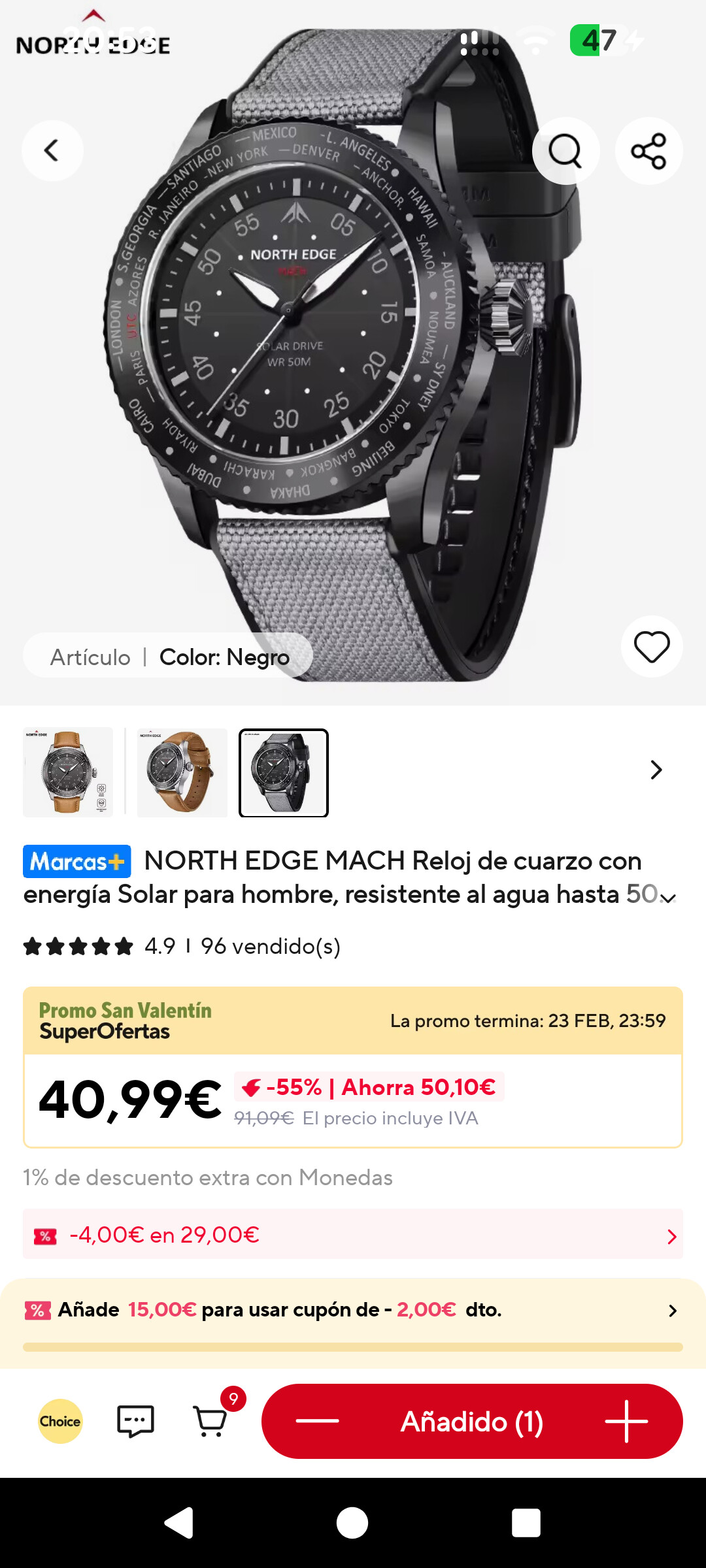The height and width of the screenshot is (1568, 706).
Task: Tap Artículo Color: Negro selector
Action: pos(169,657)
